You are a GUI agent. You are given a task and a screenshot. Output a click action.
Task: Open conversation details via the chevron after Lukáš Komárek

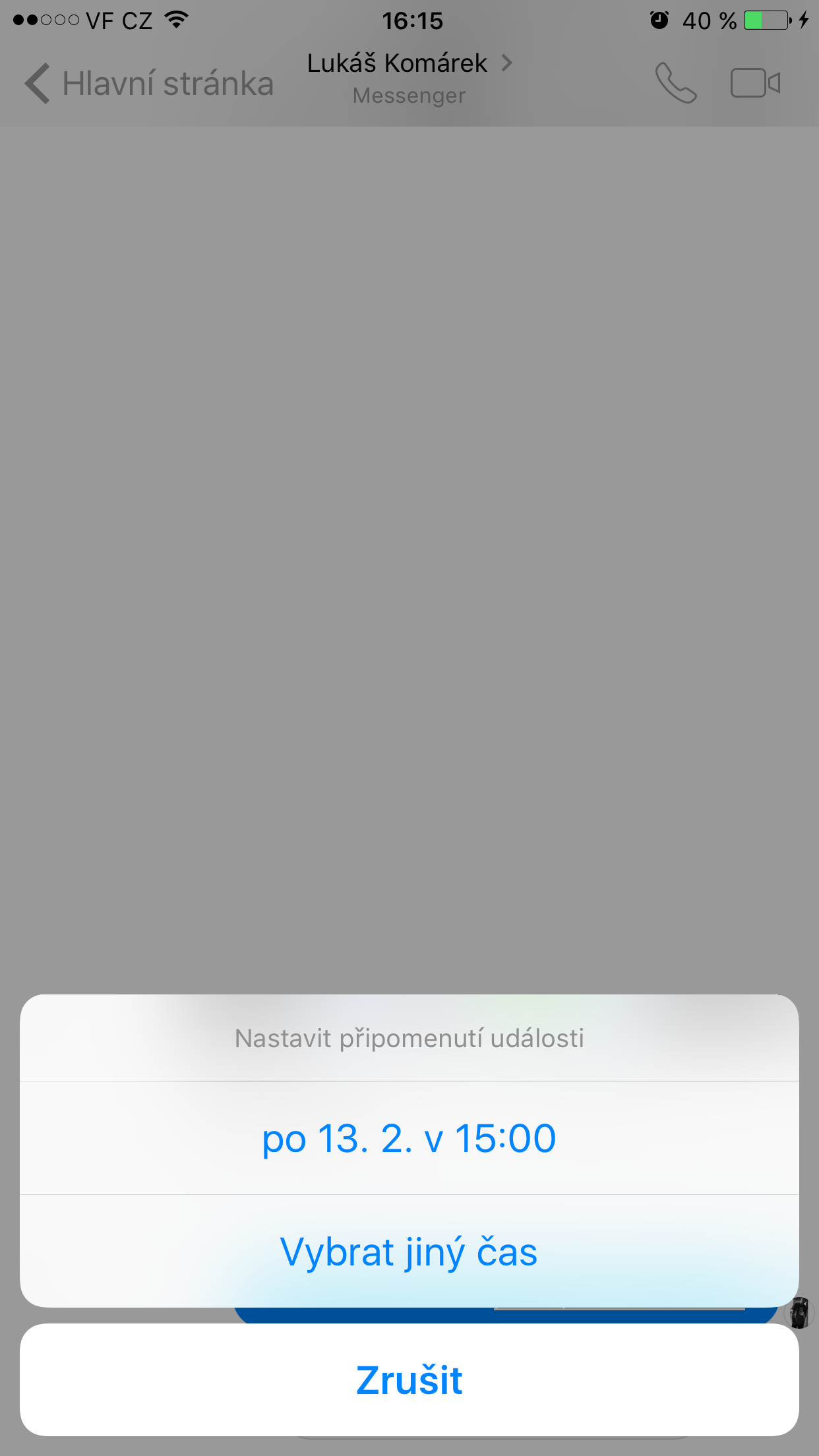(x=507, y=63)
